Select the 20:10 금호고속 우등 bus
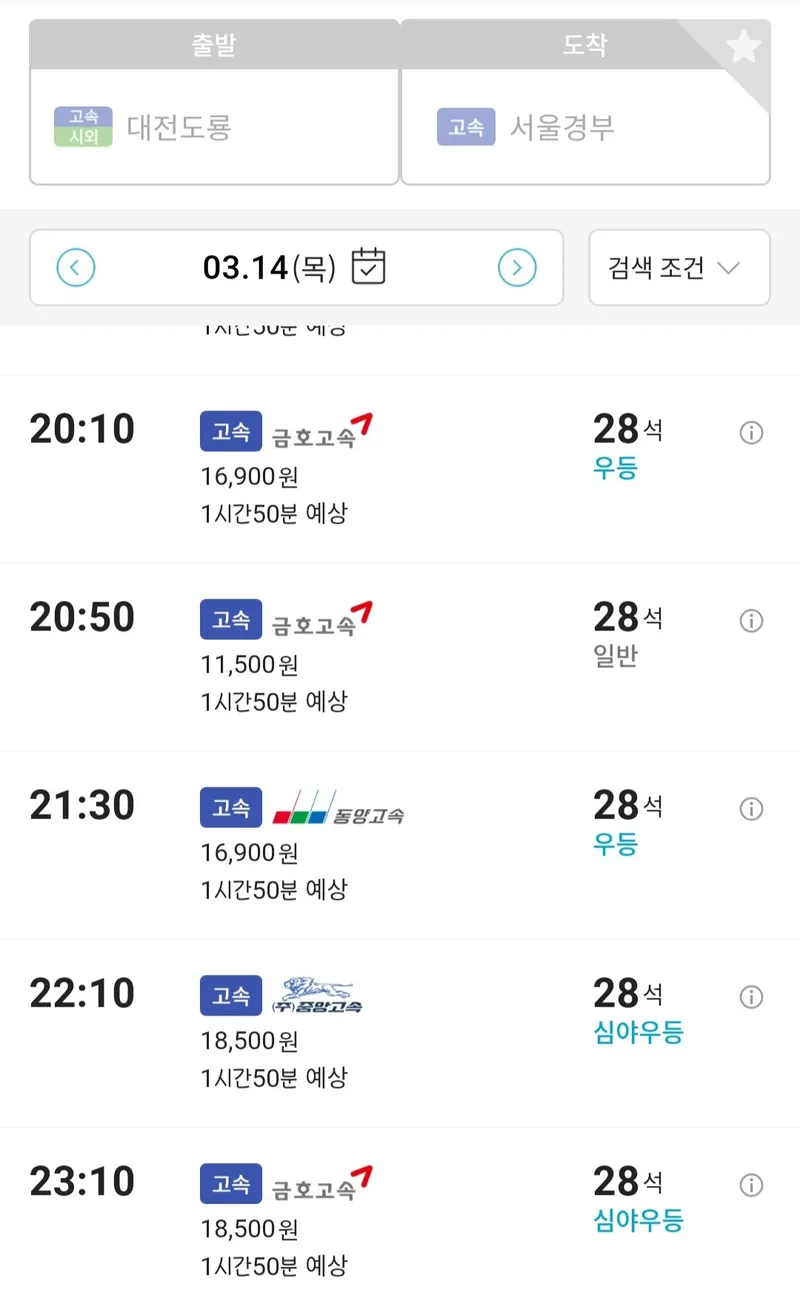800x1306 pixels. click(x=400, y=469)
